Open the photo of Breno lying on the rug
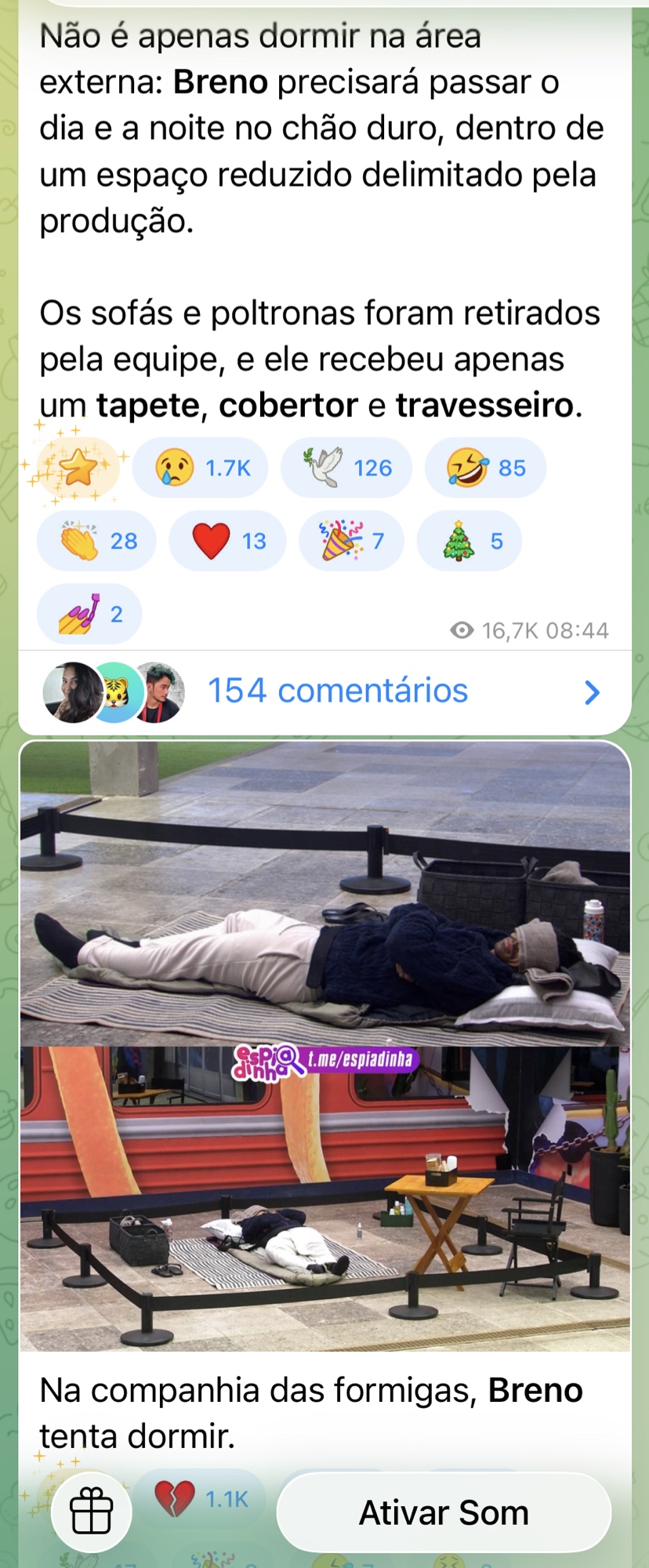The width and height of the screenshot is (649, 1568). click(x=324, y=894)
